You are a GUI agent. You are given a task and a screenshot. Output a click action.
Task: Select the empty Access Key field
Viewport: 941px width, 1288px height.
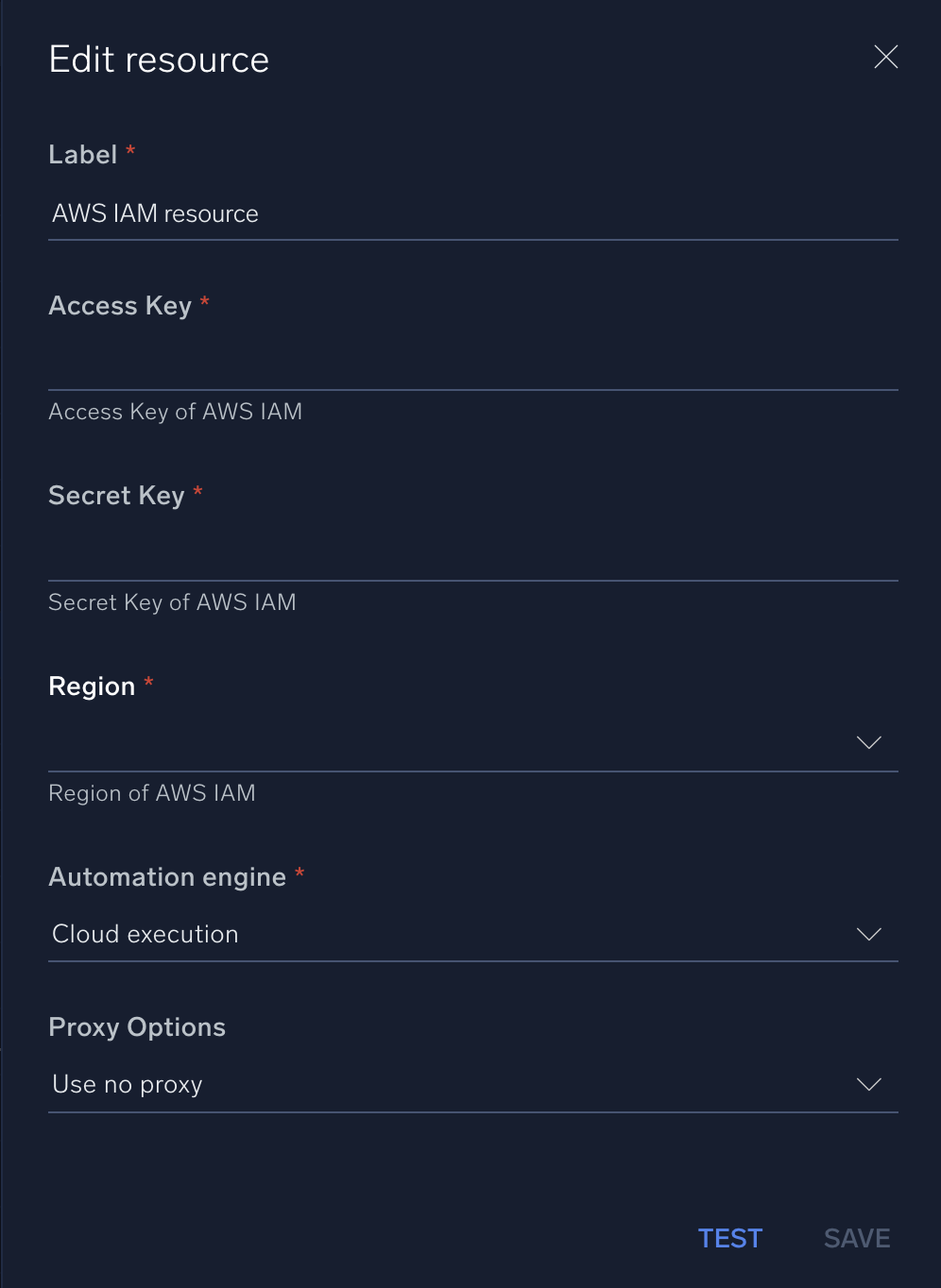[x=378, y=368]
